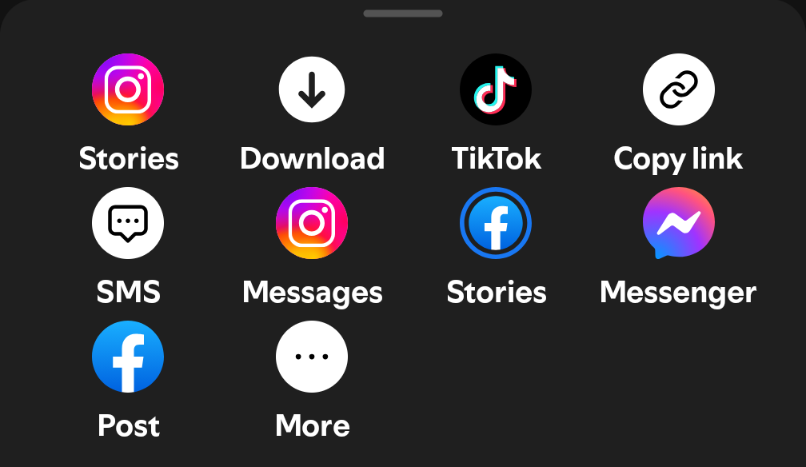This screenshot has height=467, width=806.
Task: Send via Messenger
Action: [678, 223]
